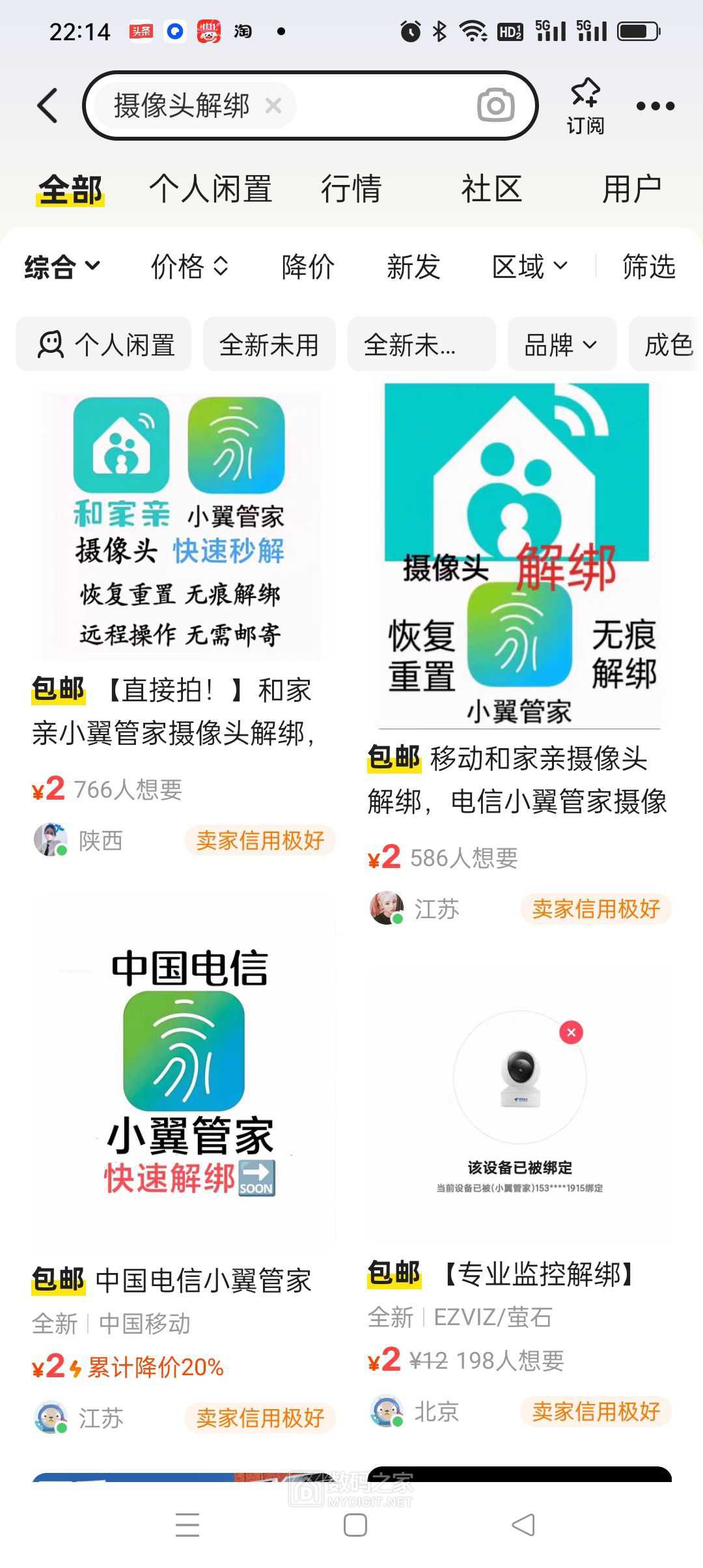Open the three-dot more options menu
Image resolution: width=703 pixels, height=1568 pixels.
655,105
